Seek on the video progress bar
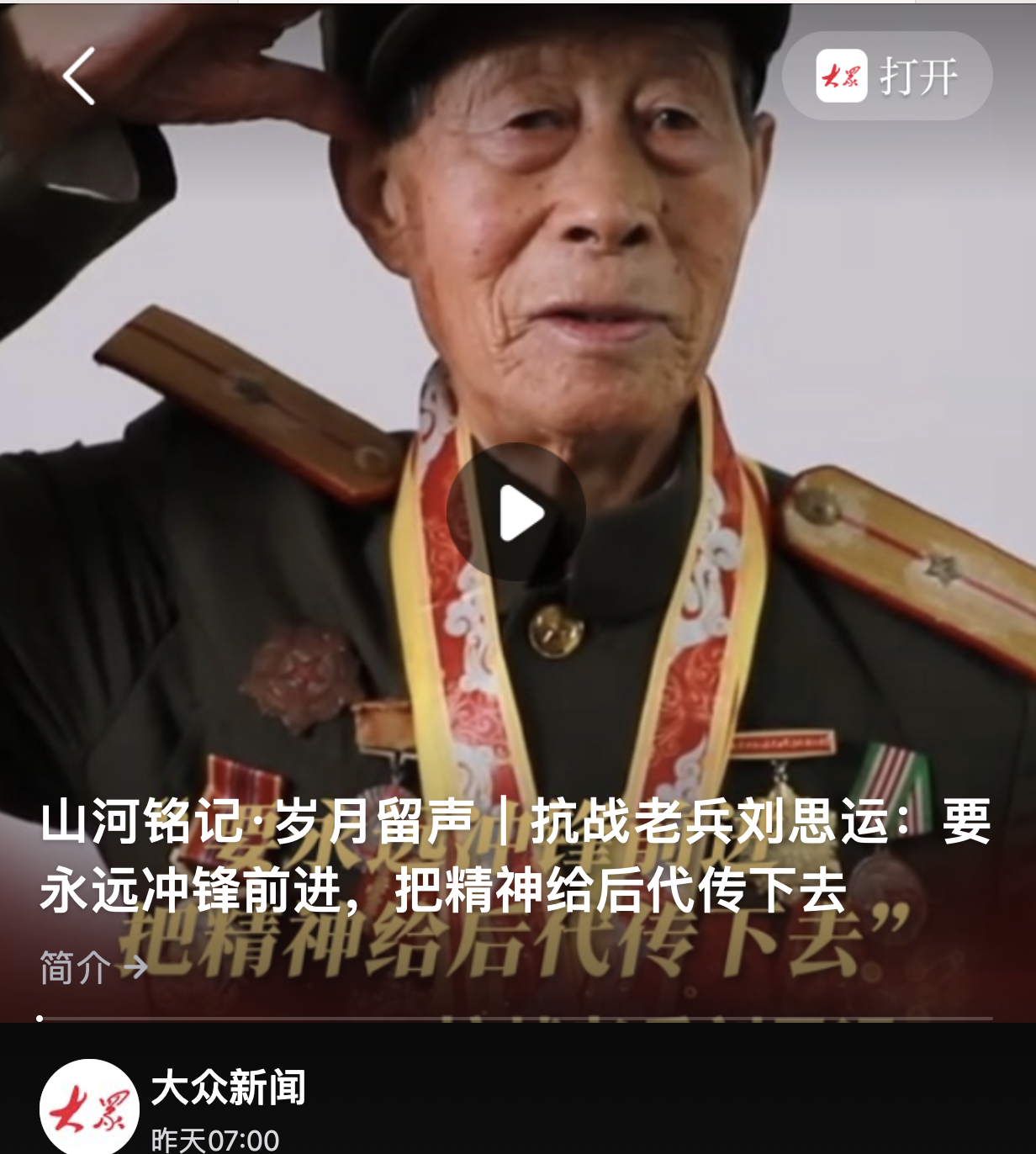 [516, 1019]
